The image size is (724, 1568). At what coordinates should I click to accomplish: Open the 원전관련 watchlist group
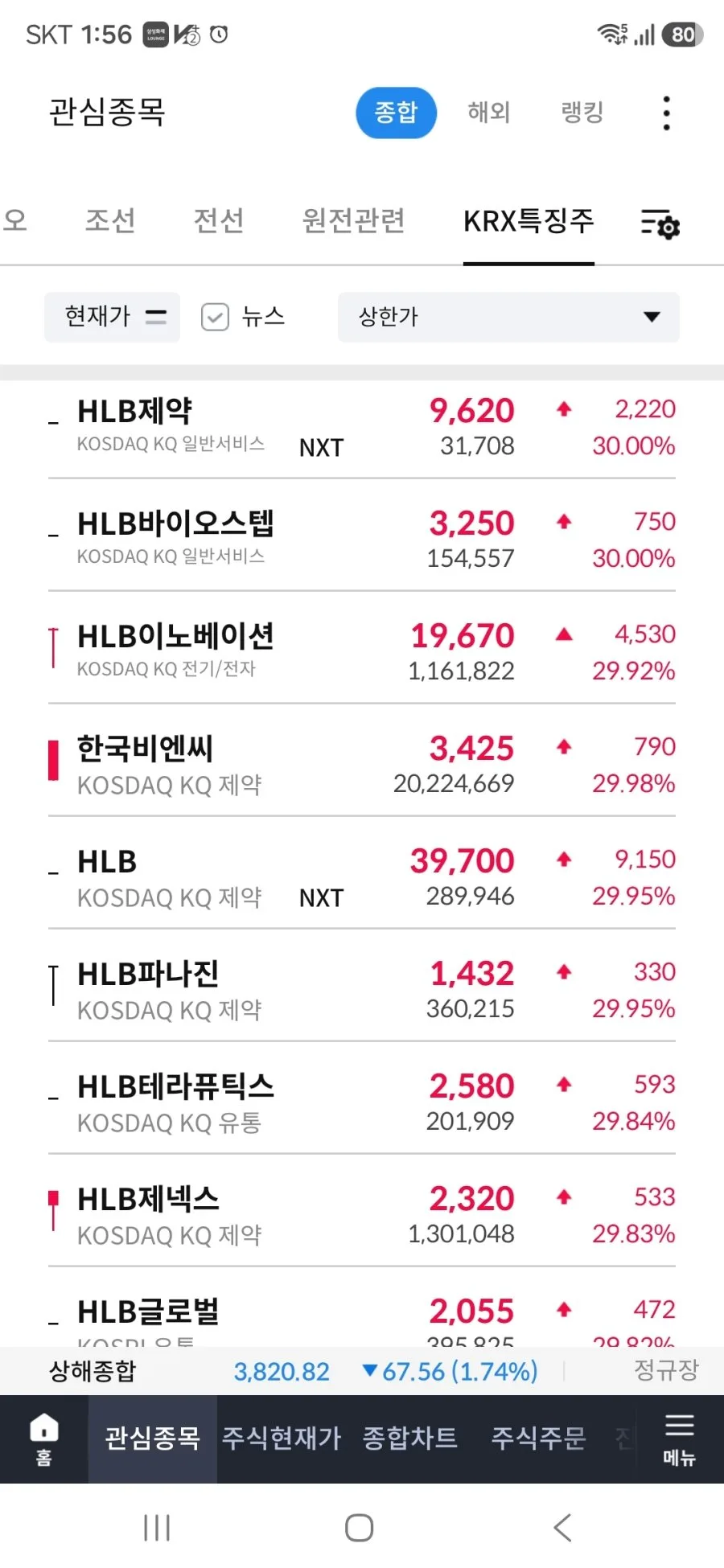[353, 220]
